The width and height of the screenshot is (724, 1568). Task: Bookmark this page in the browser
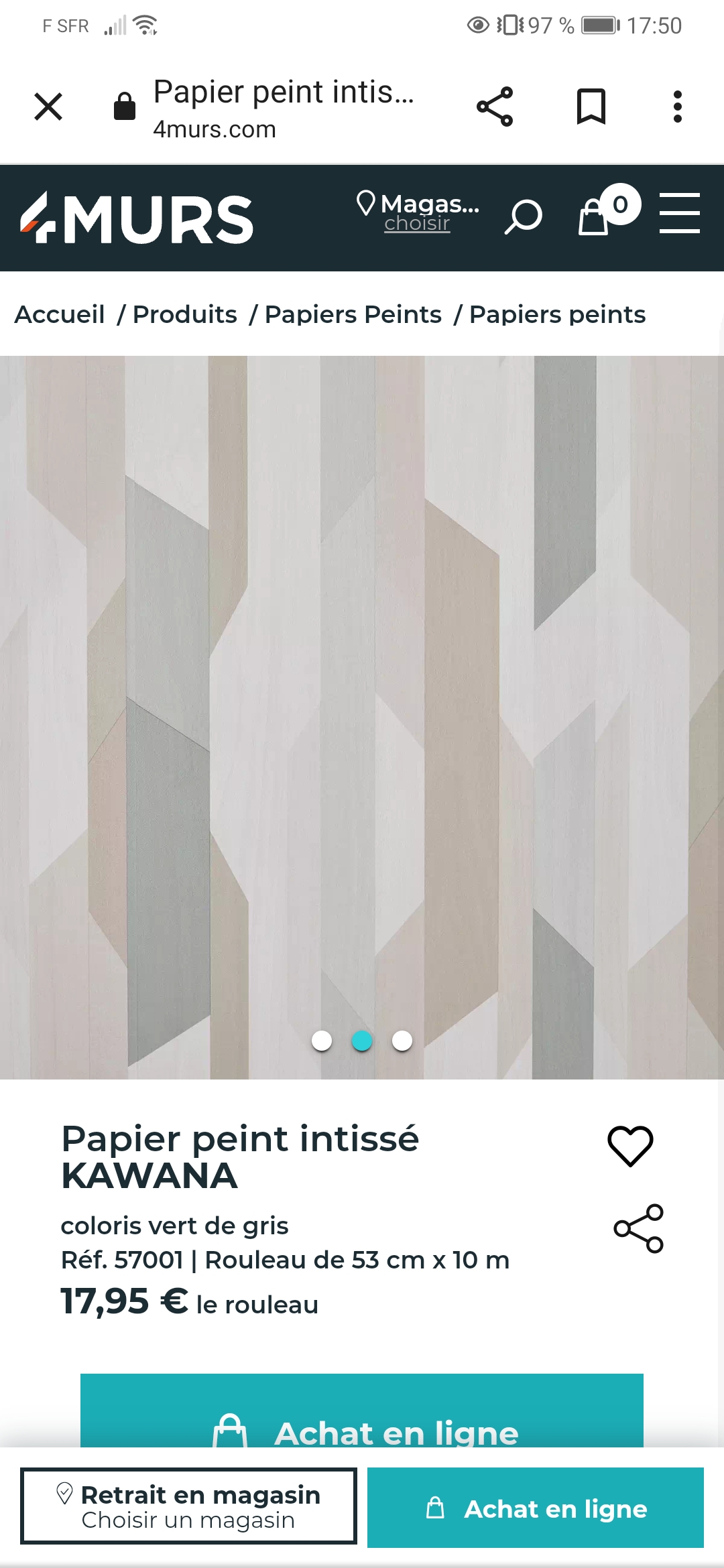click(591, 107)
